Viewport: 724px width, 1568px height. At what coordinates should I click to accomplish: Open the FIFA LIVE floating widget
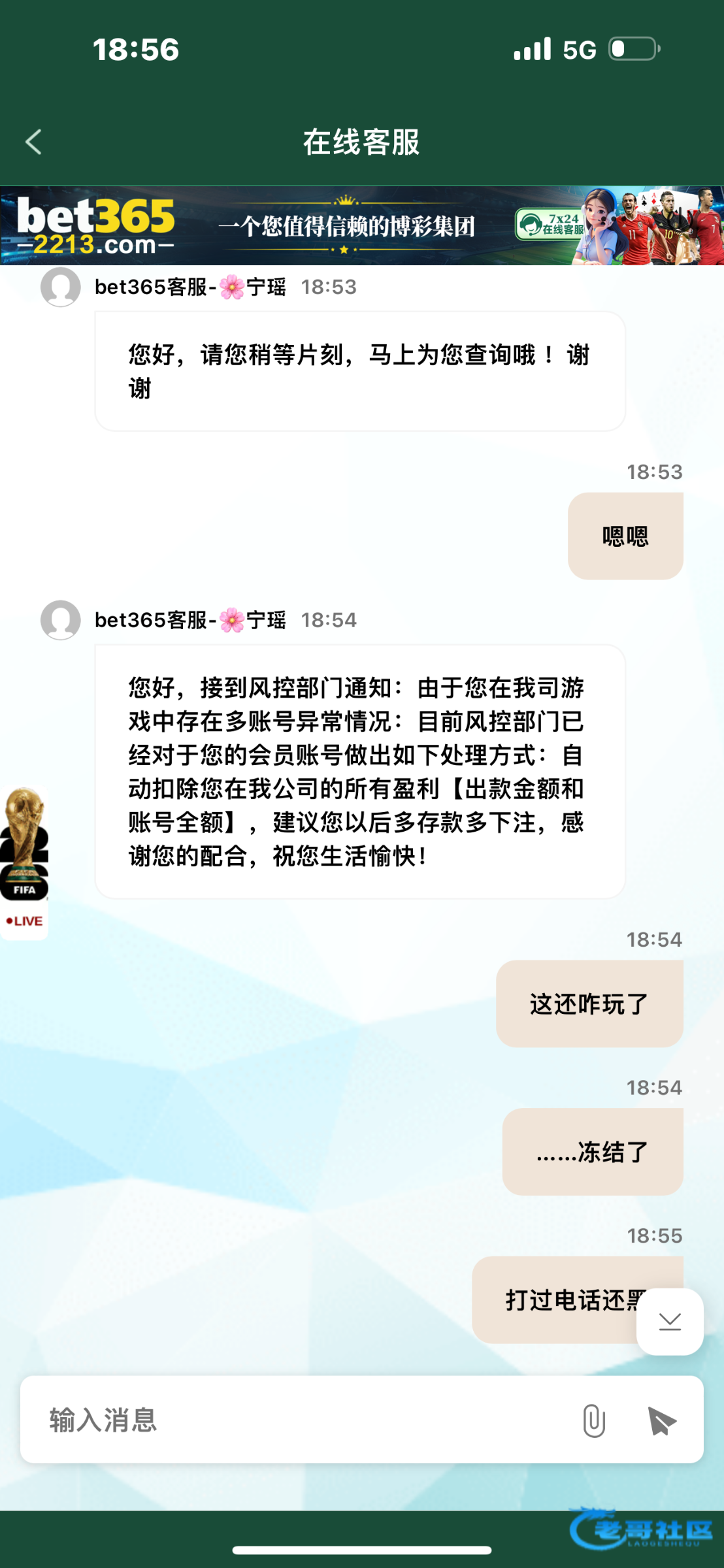click(x=24, y=862)
